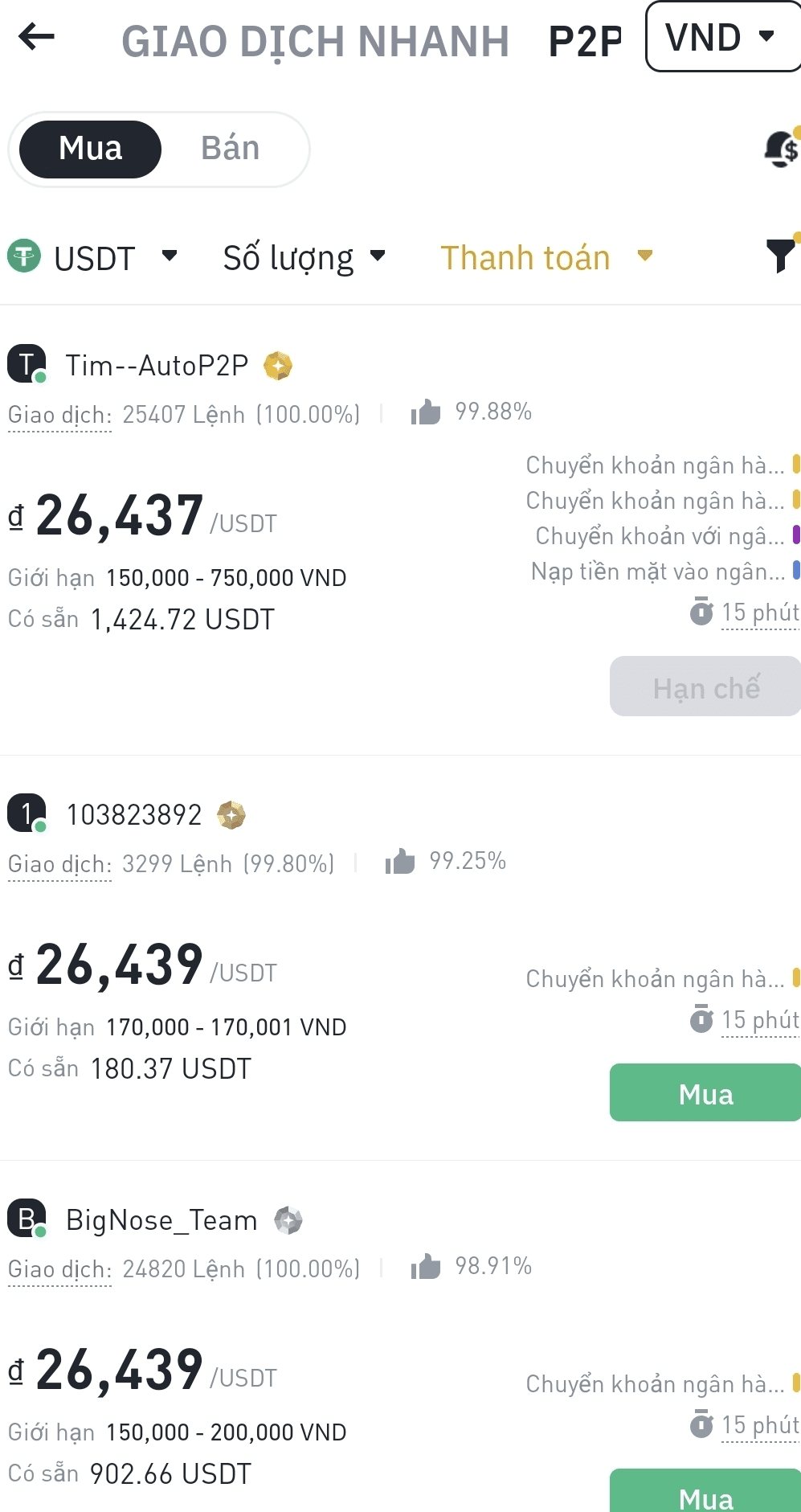Buy USDT from BigNose_Team
The height and width of the screenshot is (1512, 801).
(705, 1492)
